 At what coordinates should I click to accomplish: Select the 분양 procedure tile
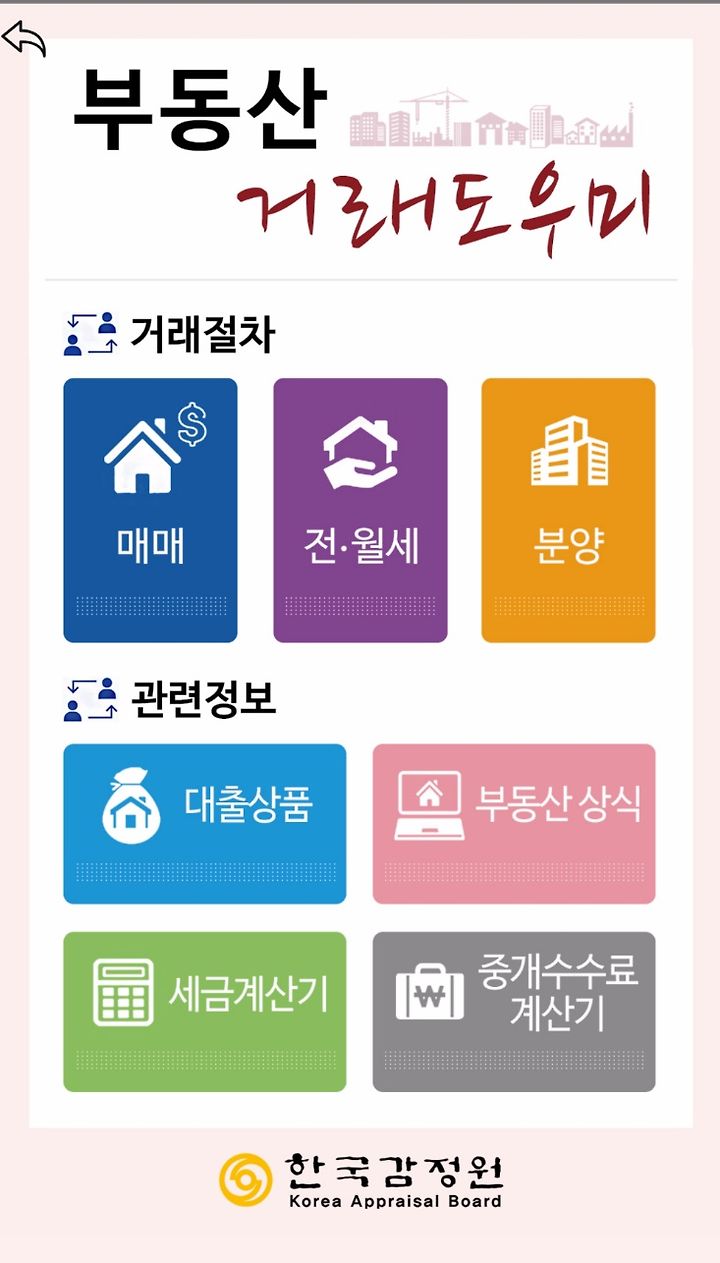click(x=568, y=510)
